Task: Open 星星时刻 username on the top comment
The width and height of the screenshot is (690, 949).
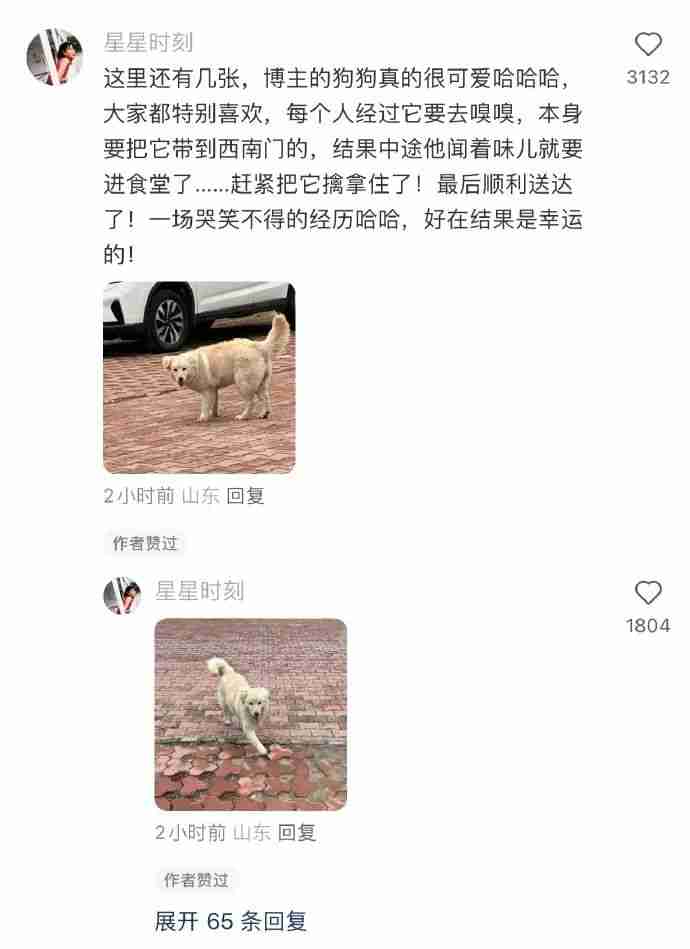Action: [149, 43]
